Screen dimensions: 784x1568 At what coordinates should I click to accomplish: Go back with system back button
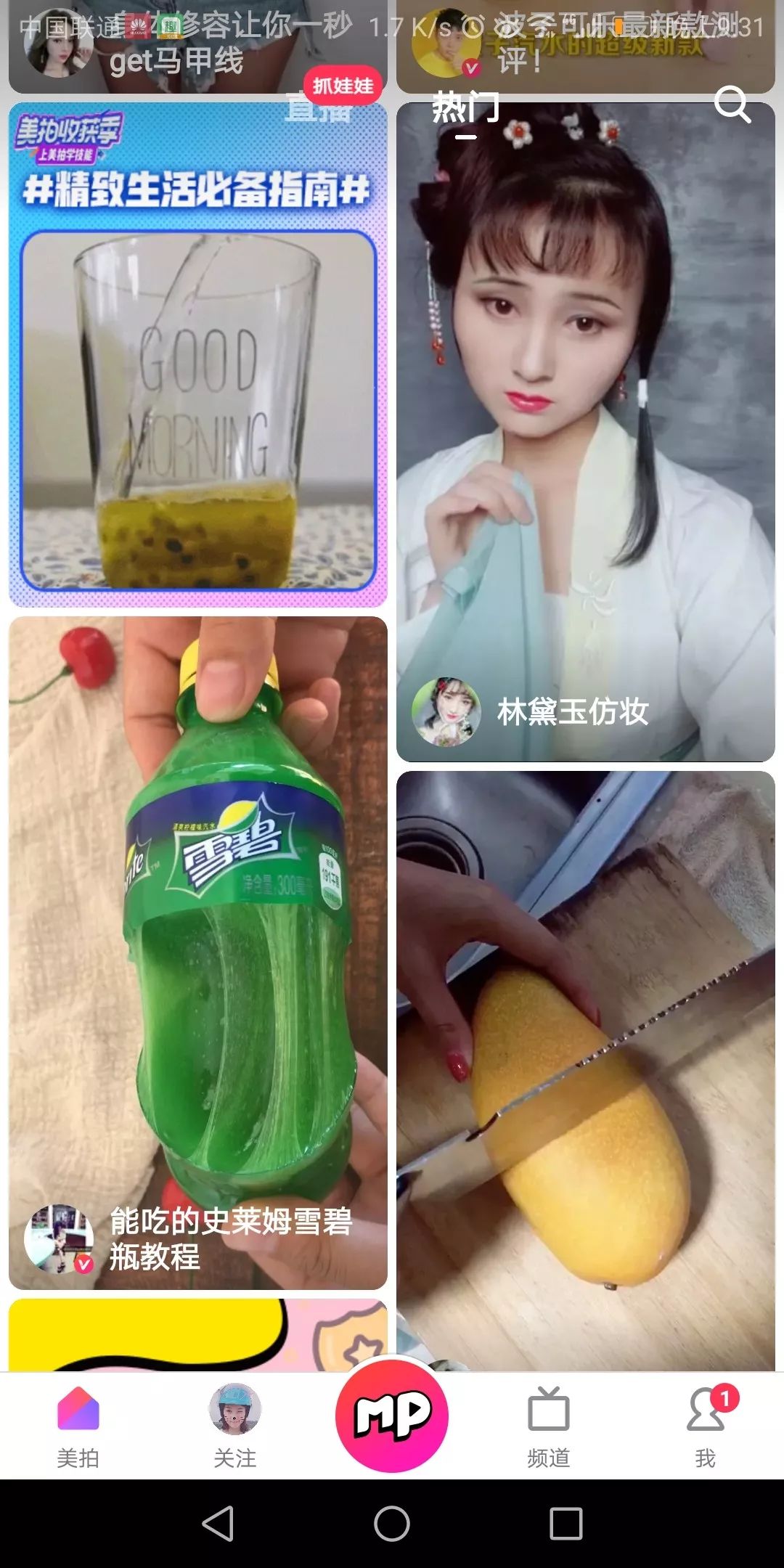coord(218,1523)
